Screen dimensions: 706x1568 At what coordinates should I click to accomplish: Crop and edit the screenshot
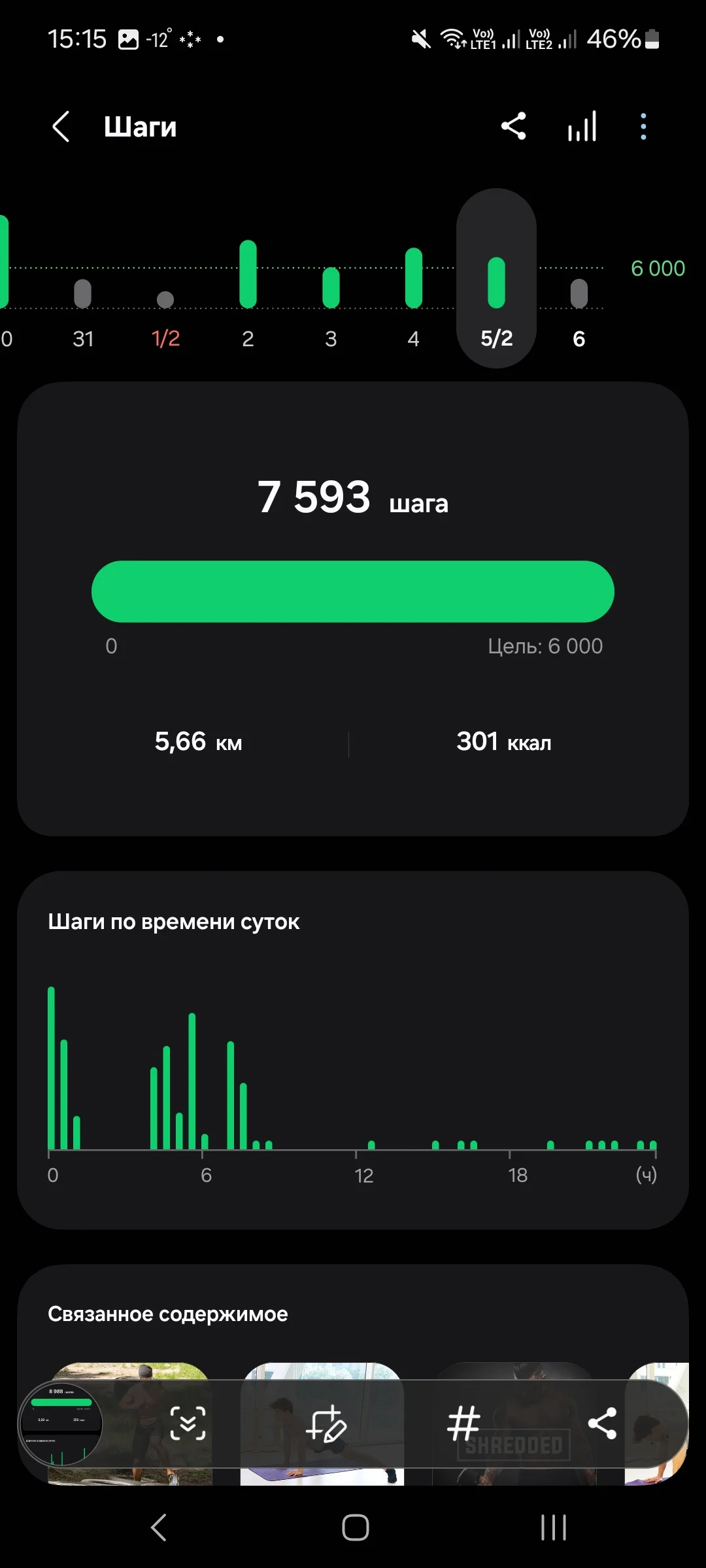(326, 1424)
